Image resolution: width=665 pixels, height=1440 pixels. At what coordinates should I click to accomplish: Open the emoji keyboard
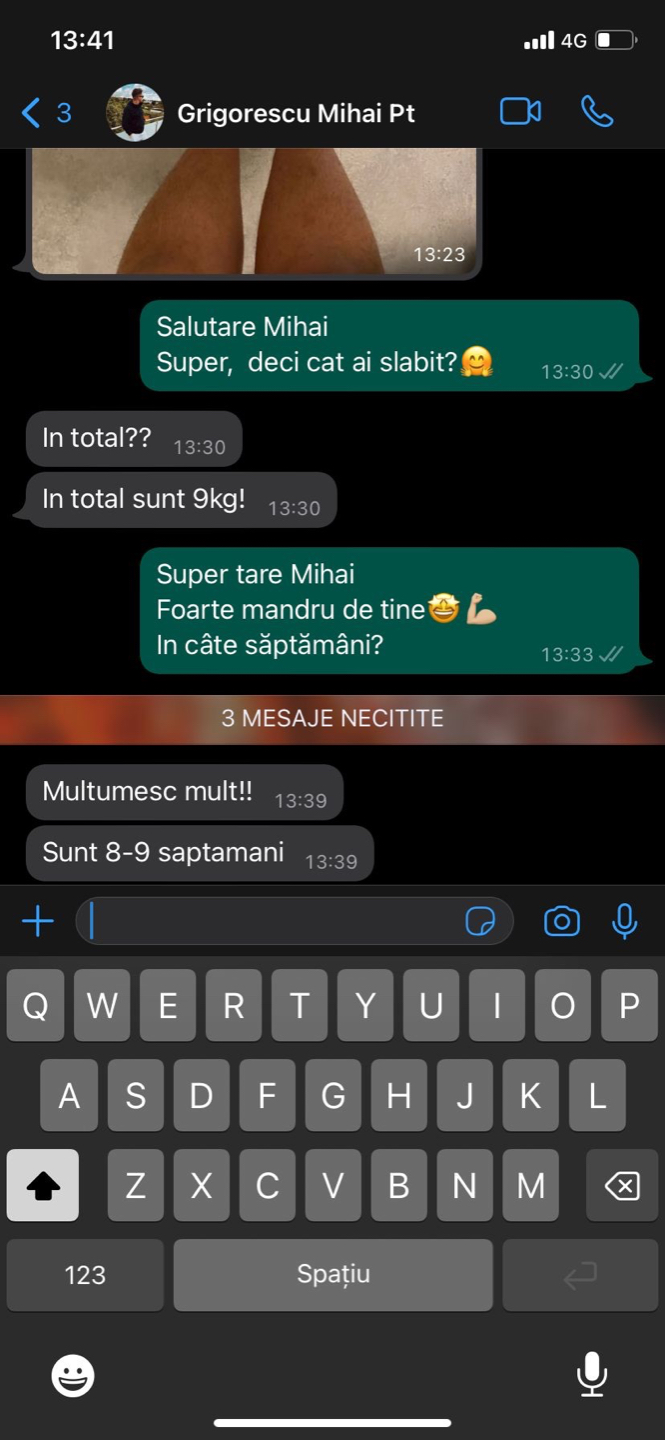pyautogui.click(x=73, y=1376)
